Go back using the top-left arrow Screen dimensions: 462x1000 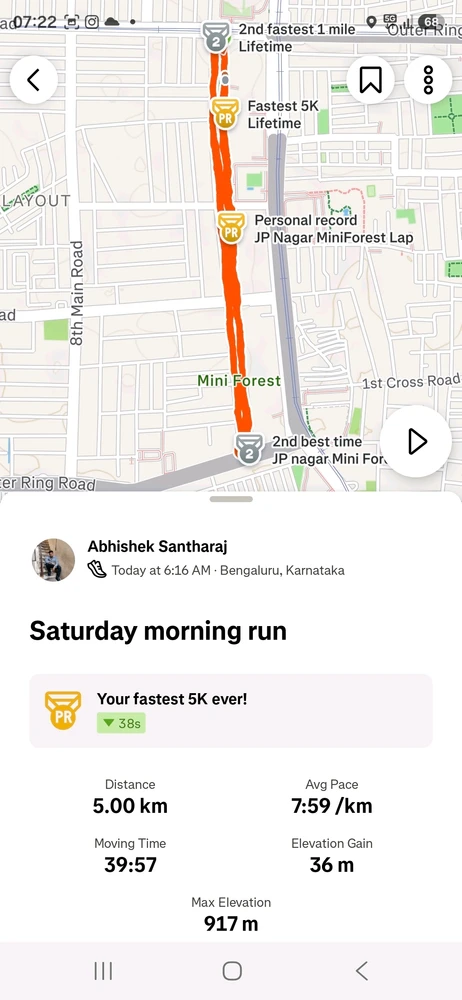33,80
